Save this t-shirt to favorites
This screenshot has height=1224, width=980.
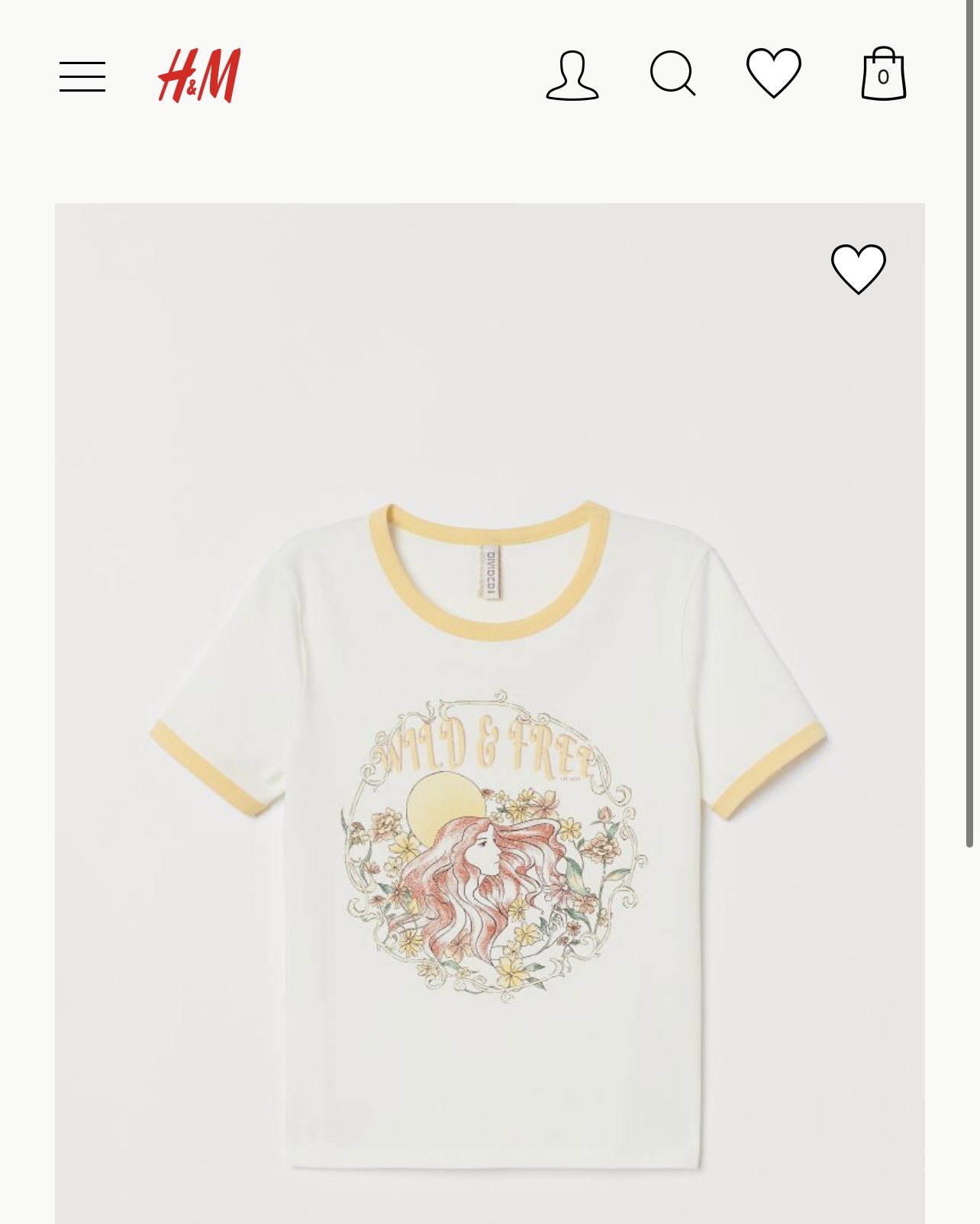tap(858, 269)
